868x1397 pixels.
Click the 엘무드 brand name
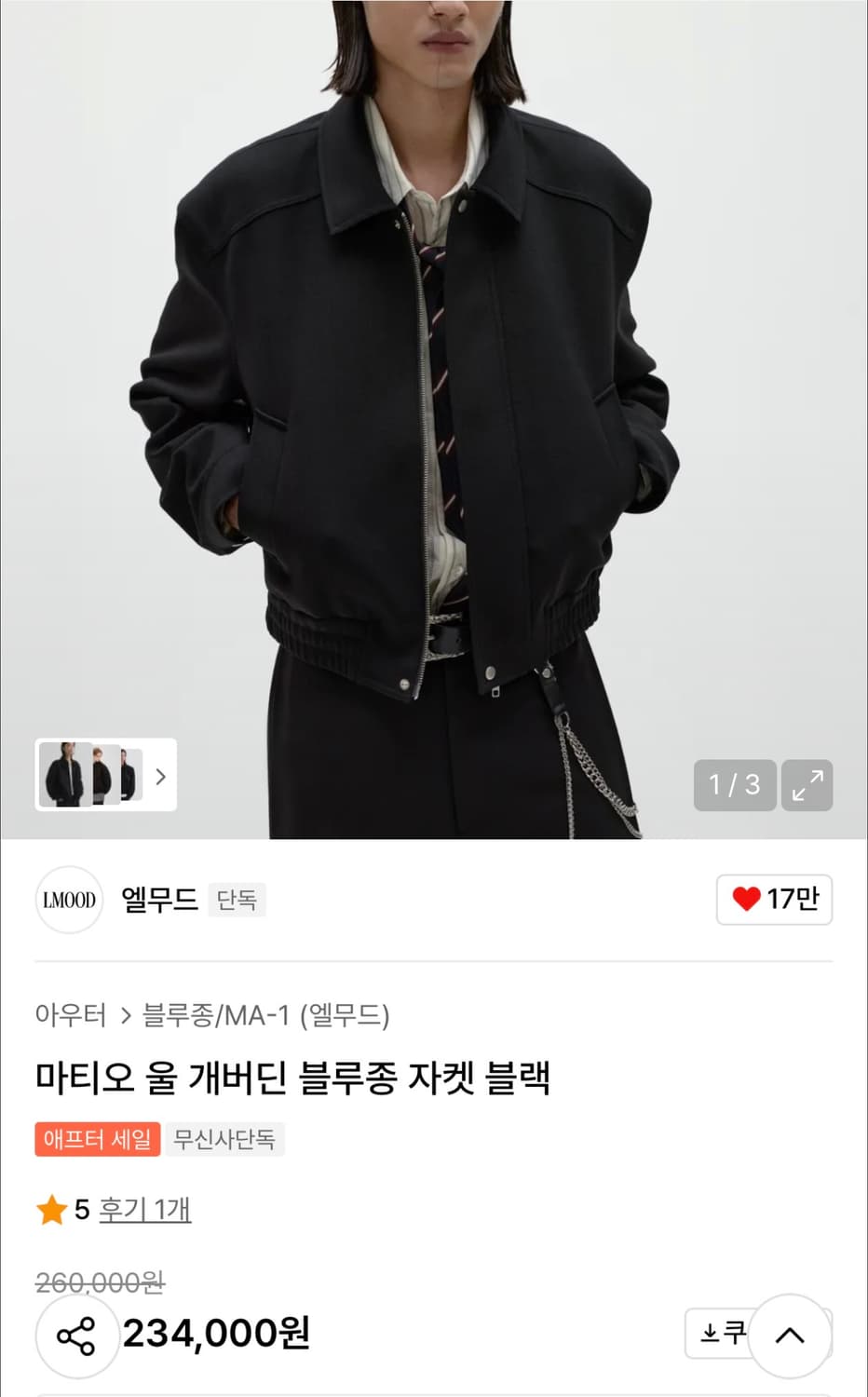(158, 900)
